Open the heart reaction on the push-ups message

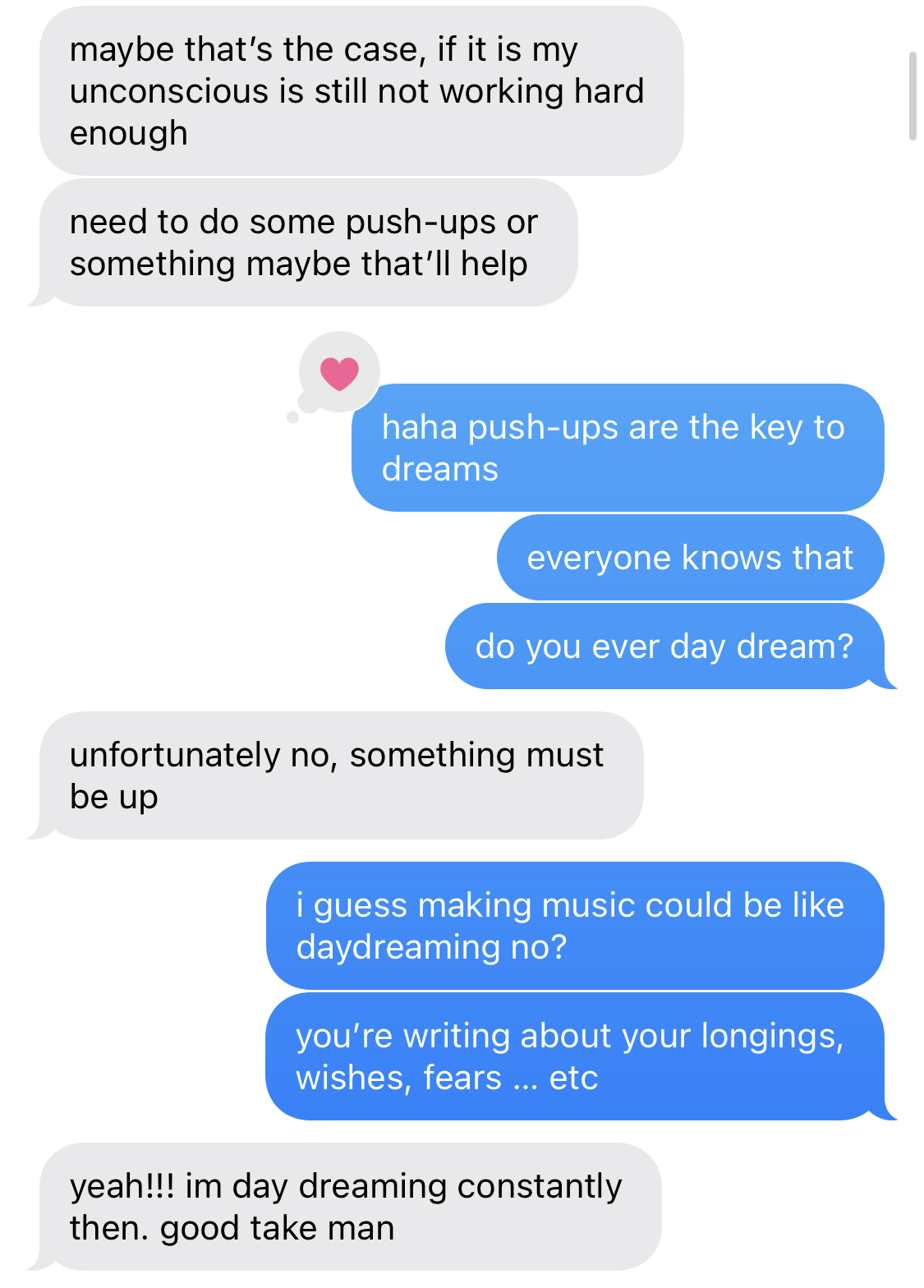(339, 373)
